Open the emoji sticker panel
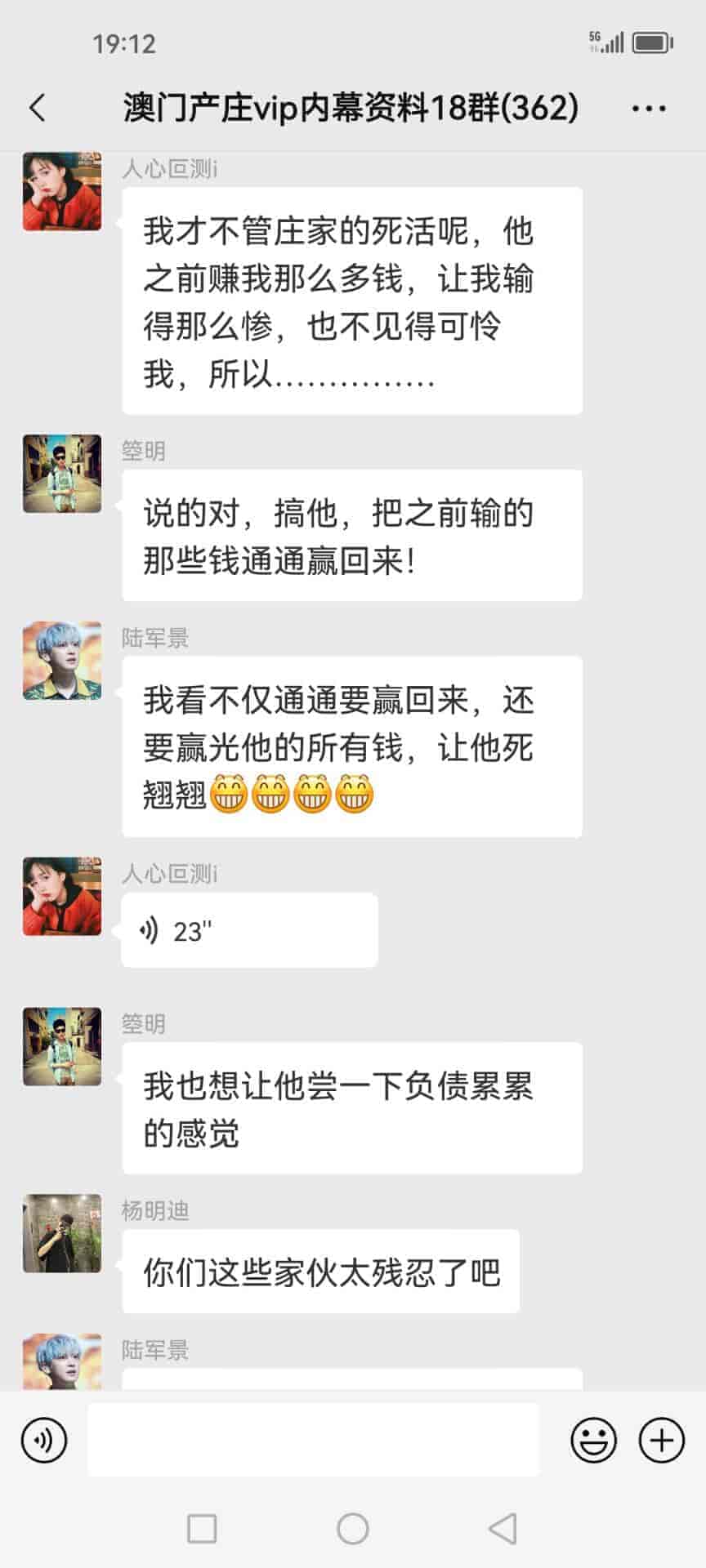Screen dimensions: 706x1568 coord(593,1440)
